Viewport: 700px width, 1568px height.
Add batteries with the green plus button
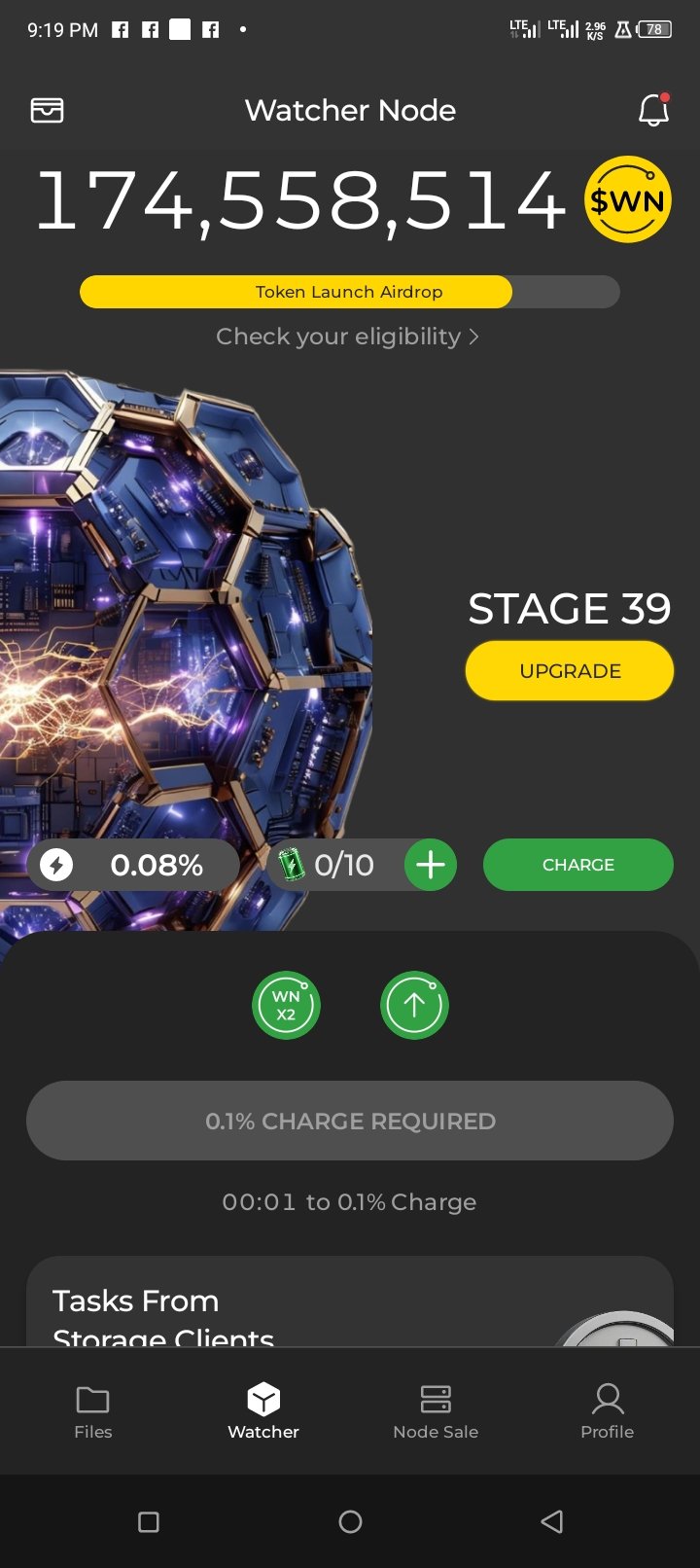coord(431,865)
